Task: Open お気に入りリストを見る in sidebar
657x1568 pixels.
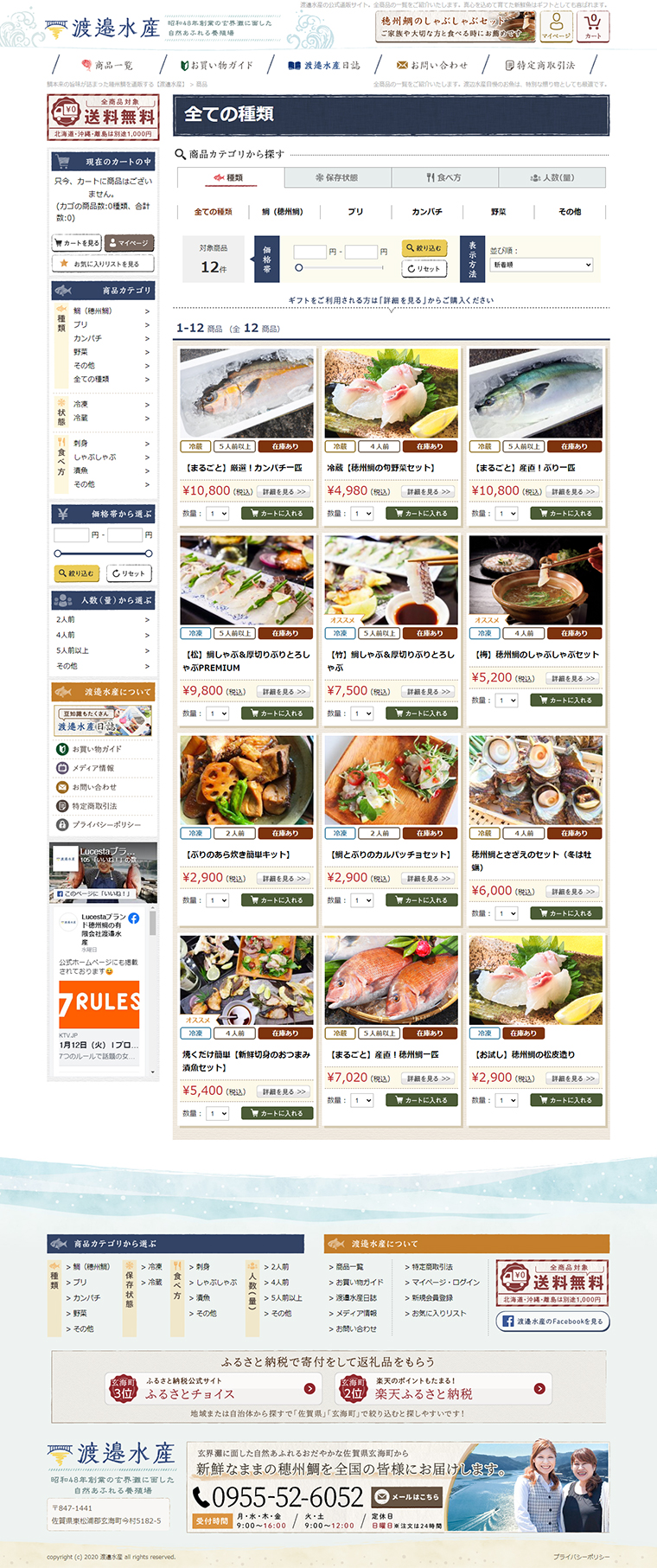Action: click(x=102, y=264)
